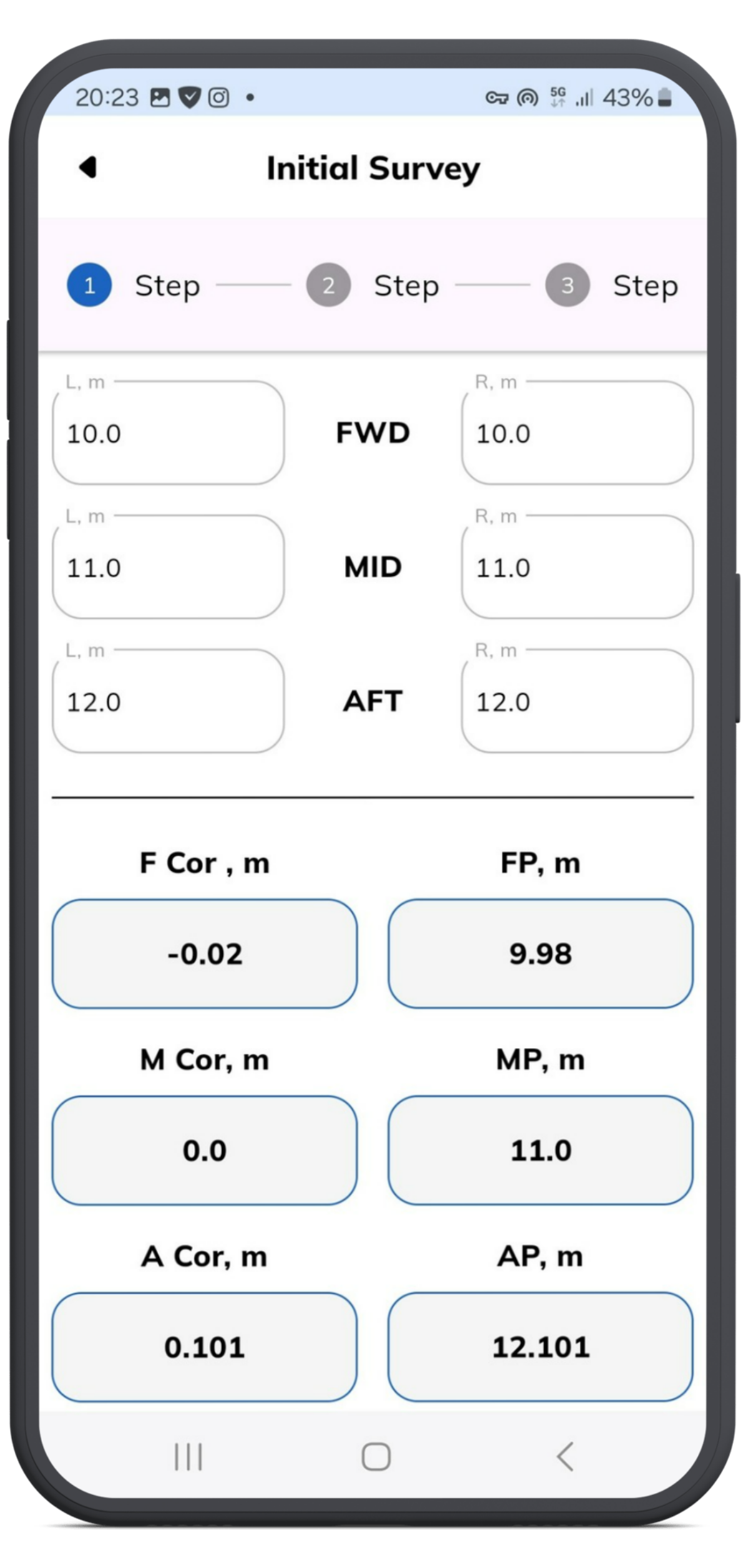
Task: Select the FWD left draft field showing 10.0
Action: click(169, 434)
